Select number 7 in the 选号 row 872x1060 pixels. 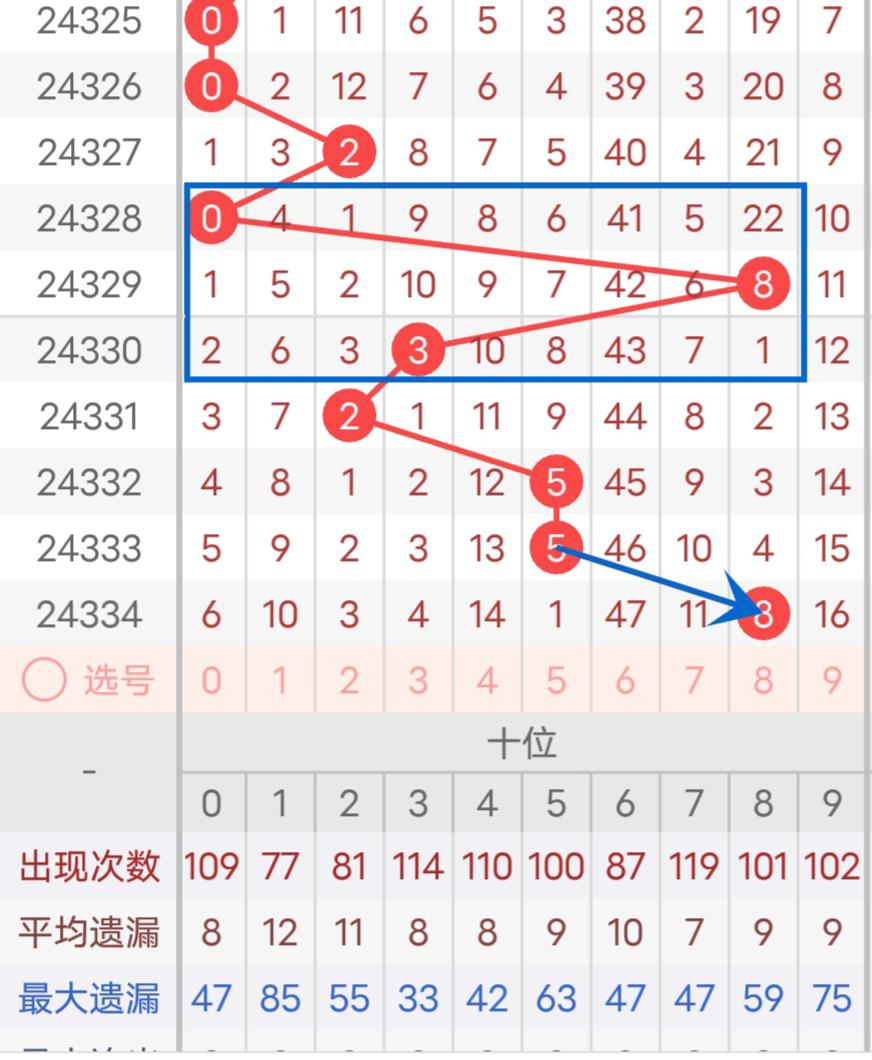point(694,681)
